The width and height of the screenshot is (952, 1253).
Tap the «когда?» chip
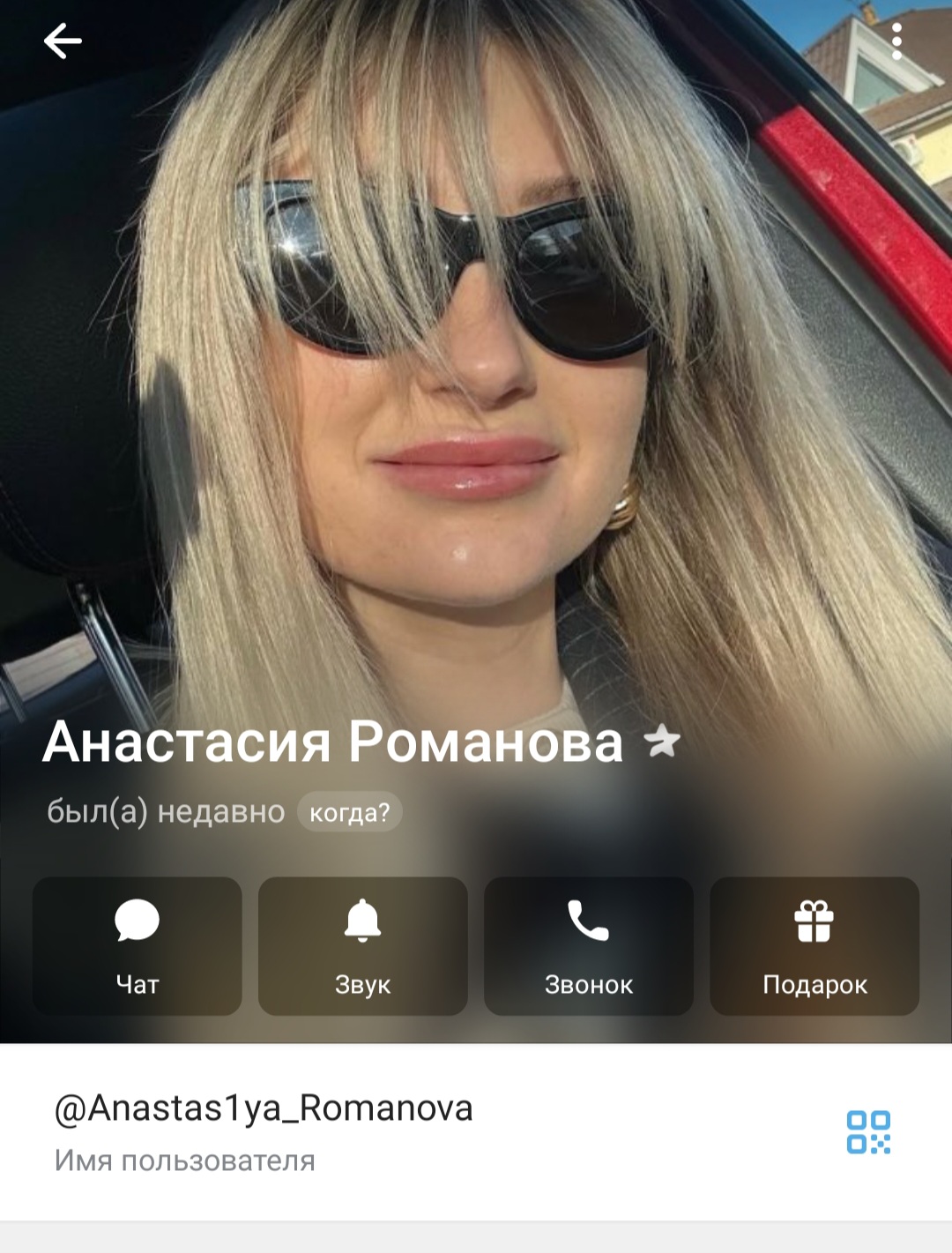pyautogui.click(x=349, y=812)
